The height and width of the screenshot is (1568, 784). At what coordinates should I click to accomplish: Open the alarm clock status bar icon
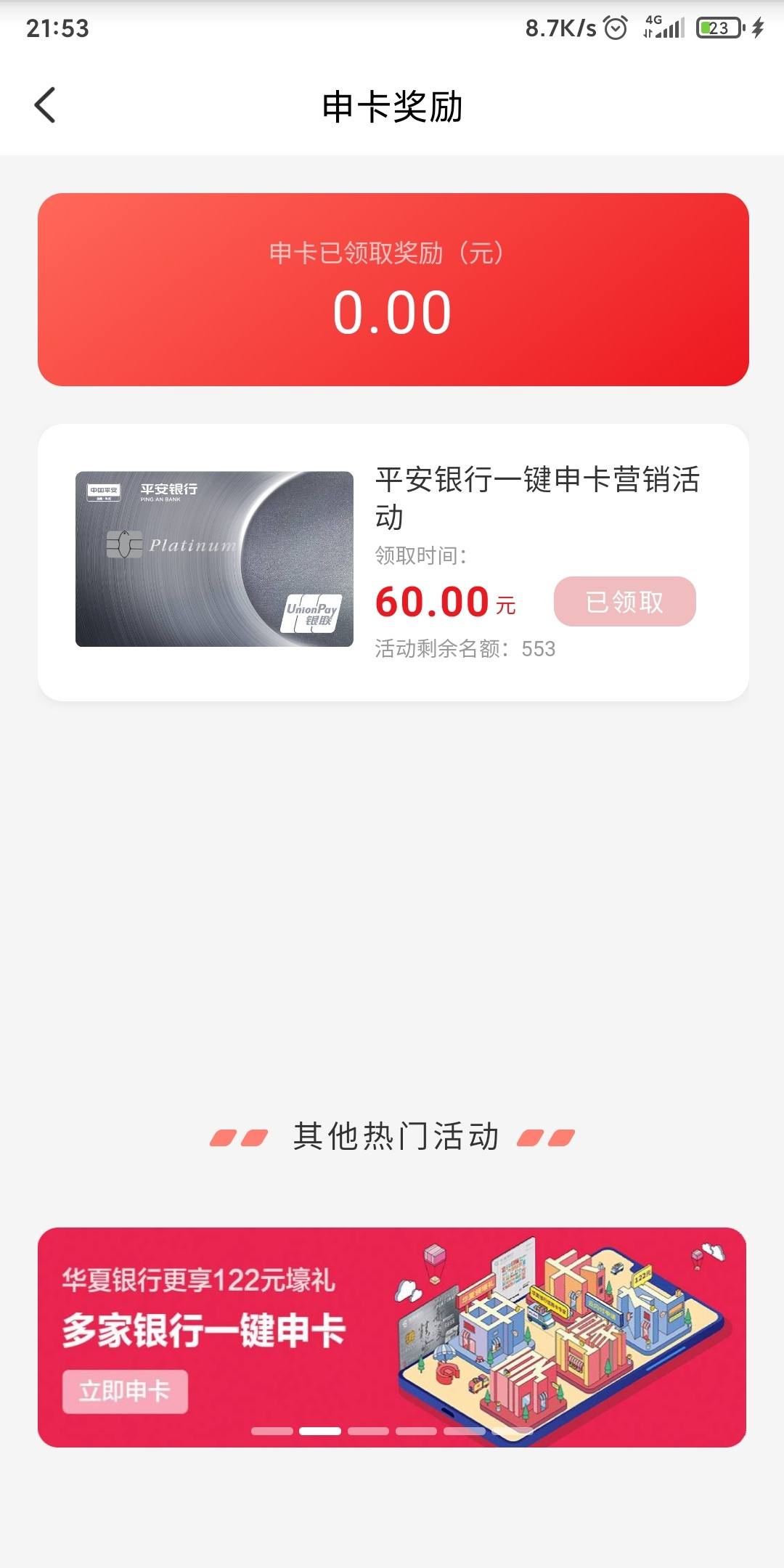(x=616, y=28)
